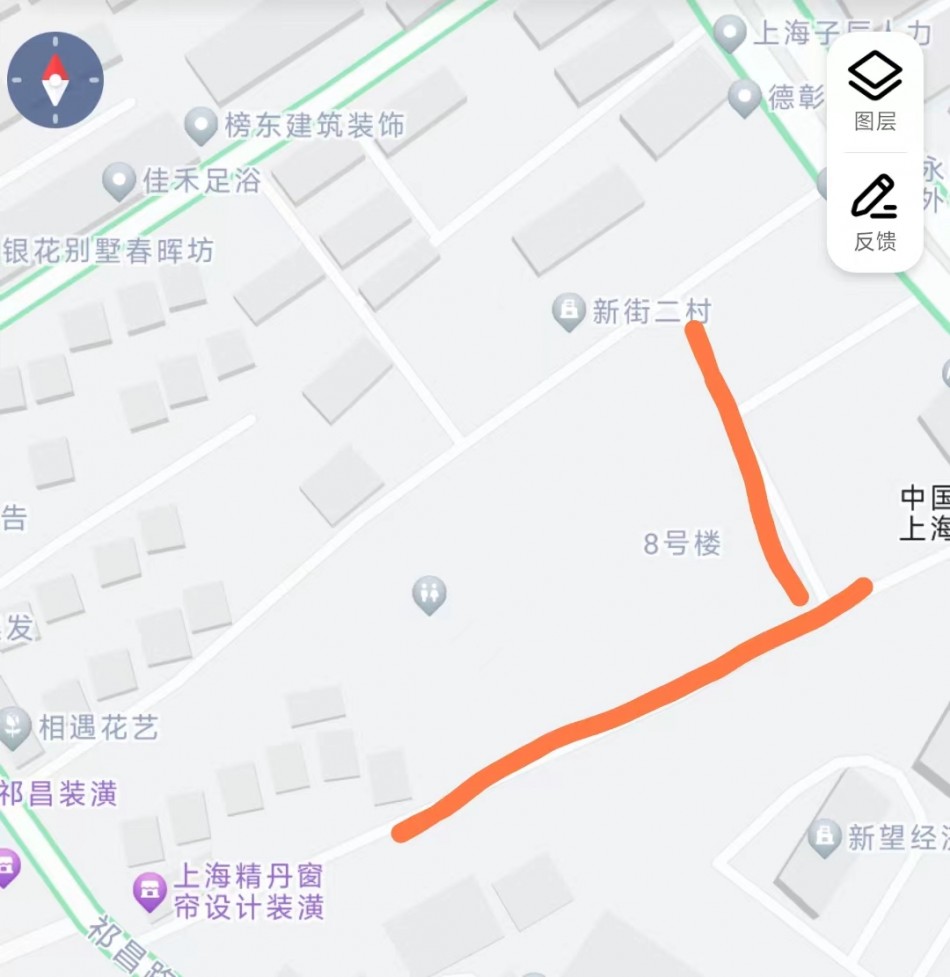Select the 榜东建筑装饰 map pin

pyautogui.click(x=202, y=124)
